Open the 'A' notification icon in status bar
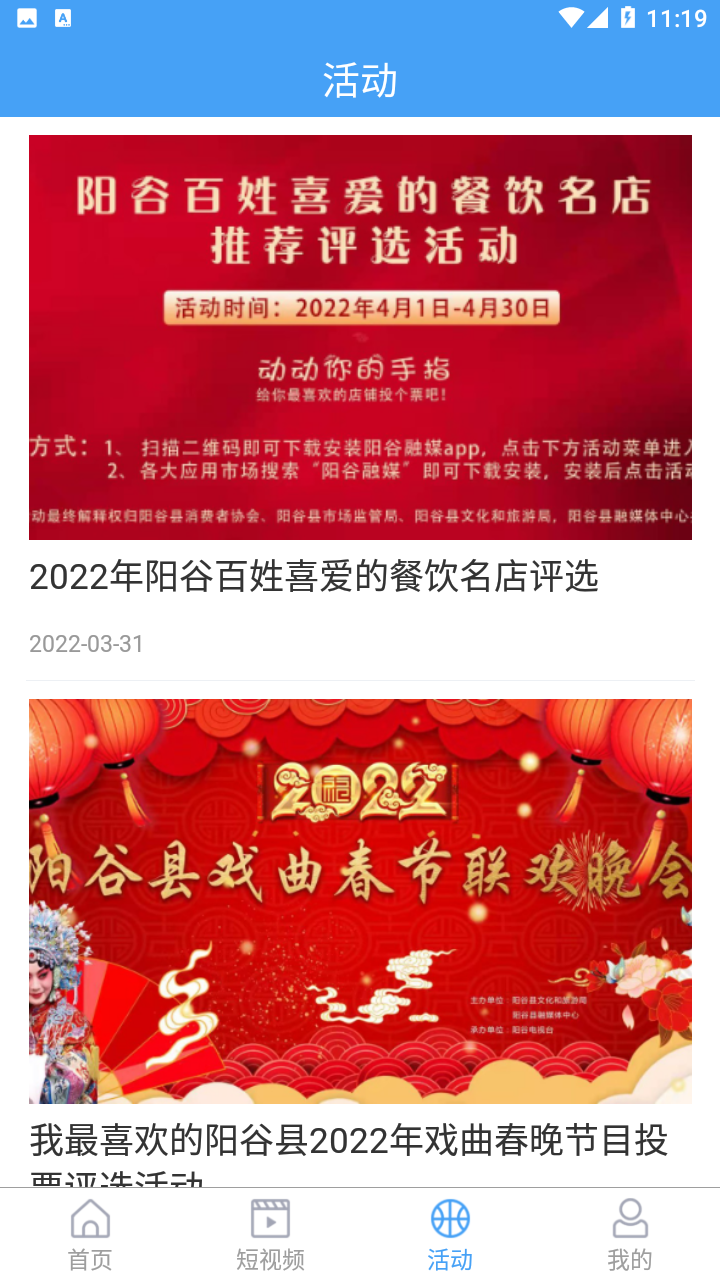 (64, 16)
